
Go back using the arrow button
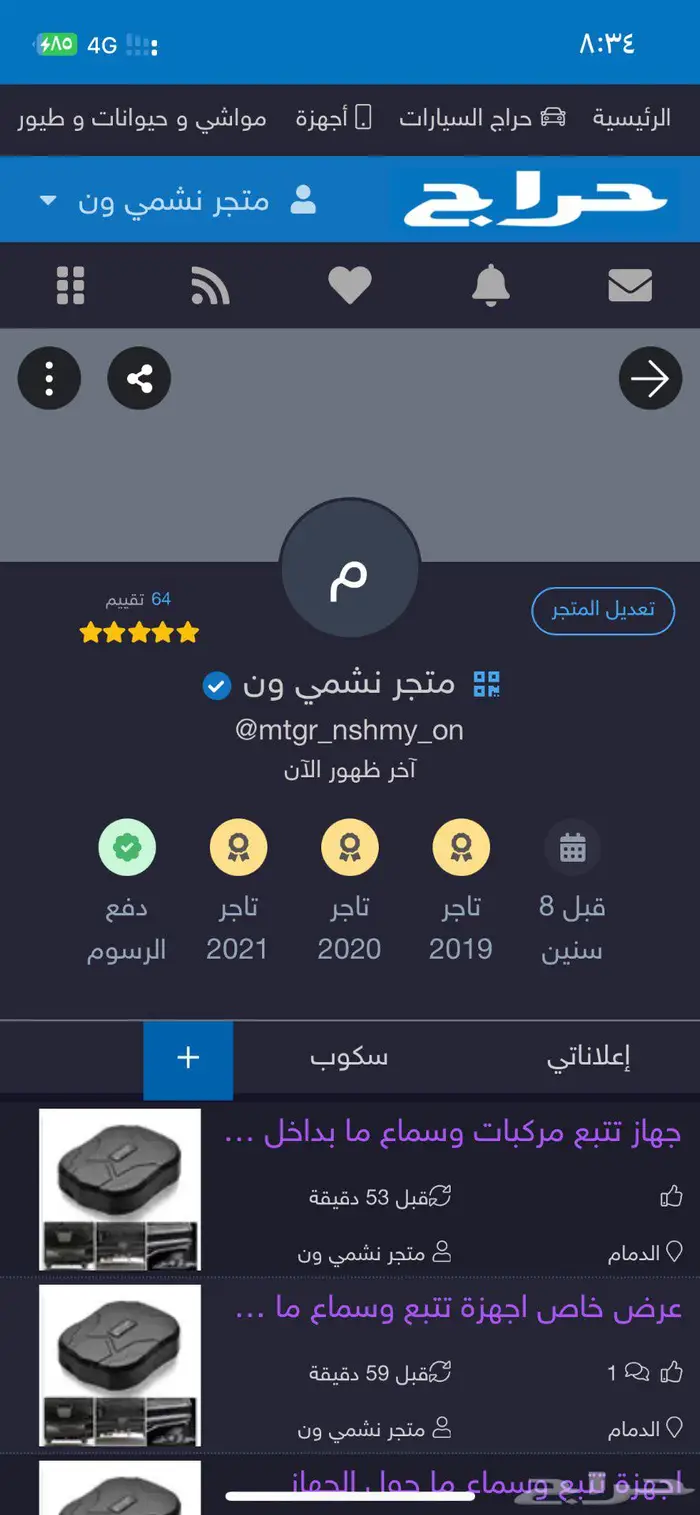(x=650, y=379)
